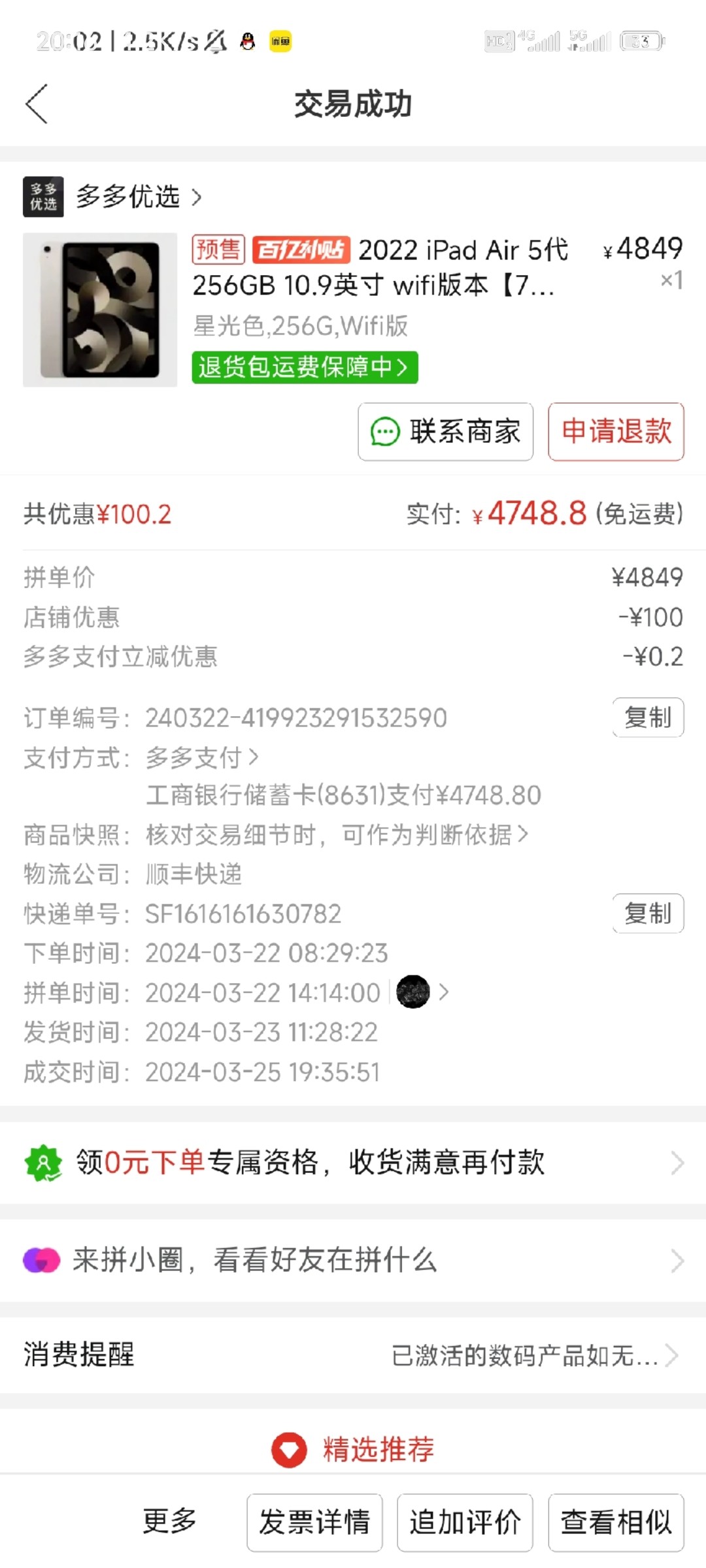
Task: Tap 发票详情 invoice details option
Action: 314,1522
